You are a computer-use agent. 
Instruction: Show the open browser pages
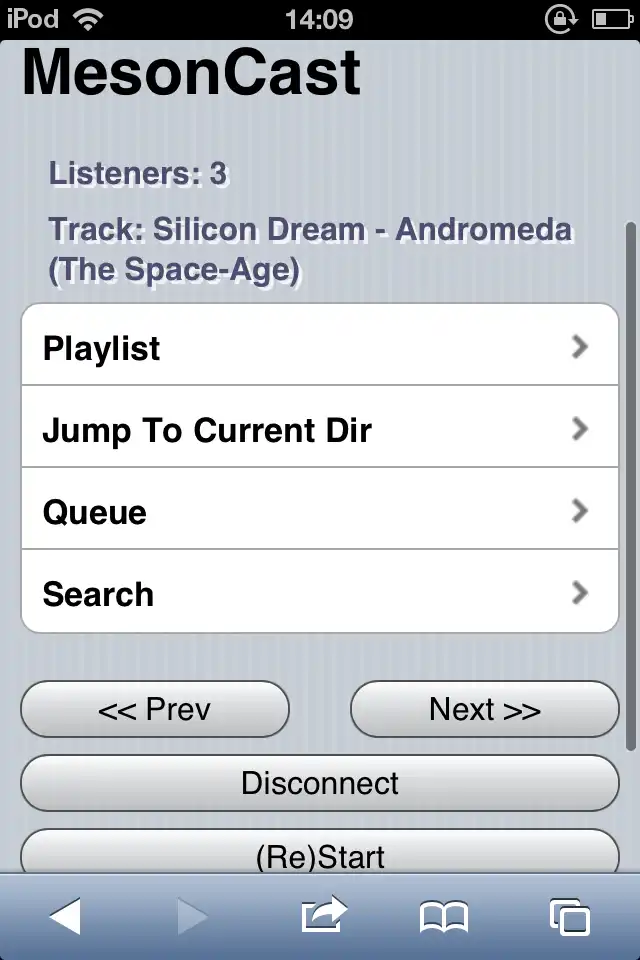pyautogui.click(x=569, y=916)
